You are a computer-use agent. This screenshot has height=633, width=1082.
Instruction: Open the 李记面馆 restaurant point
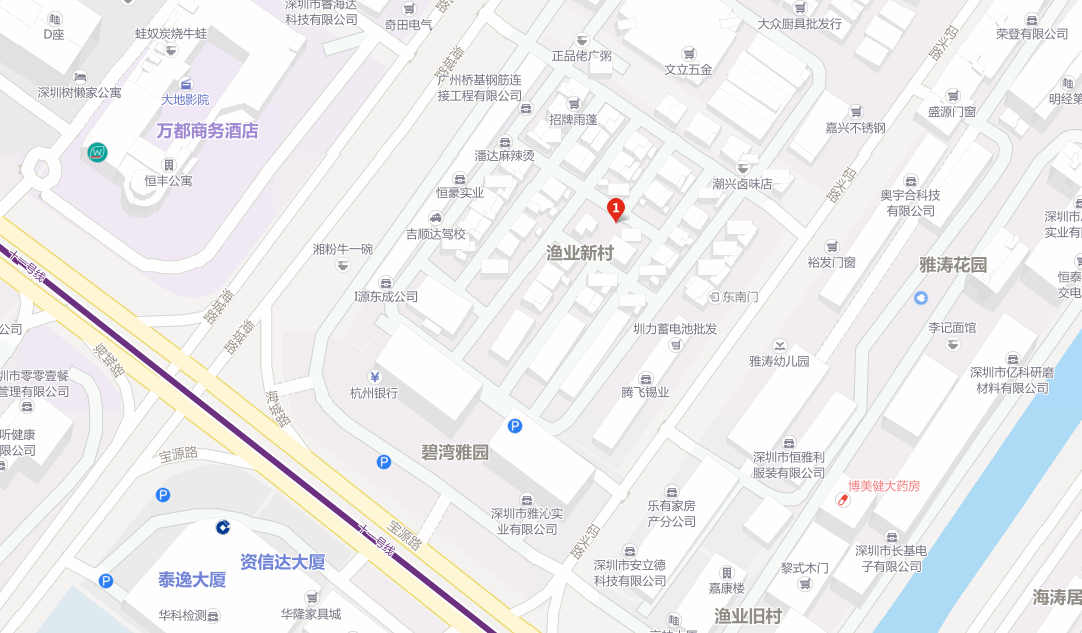951,344
